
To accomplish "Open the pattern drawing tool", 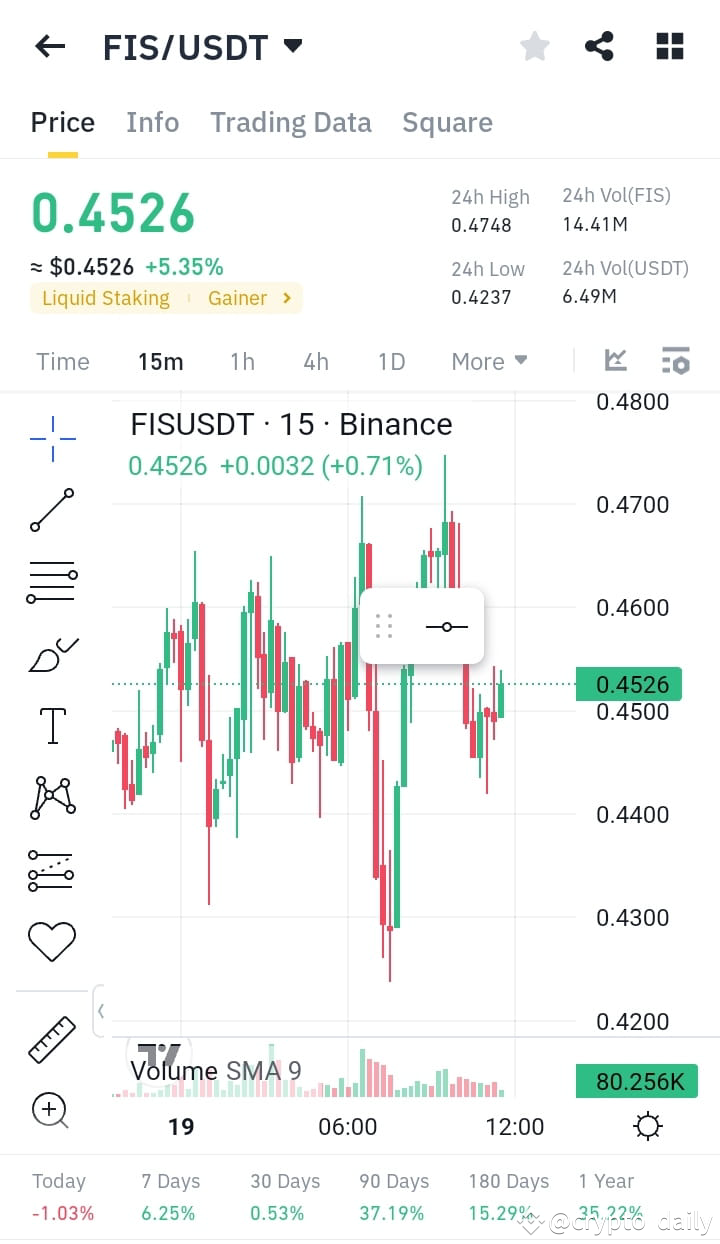I will [52, 797].
